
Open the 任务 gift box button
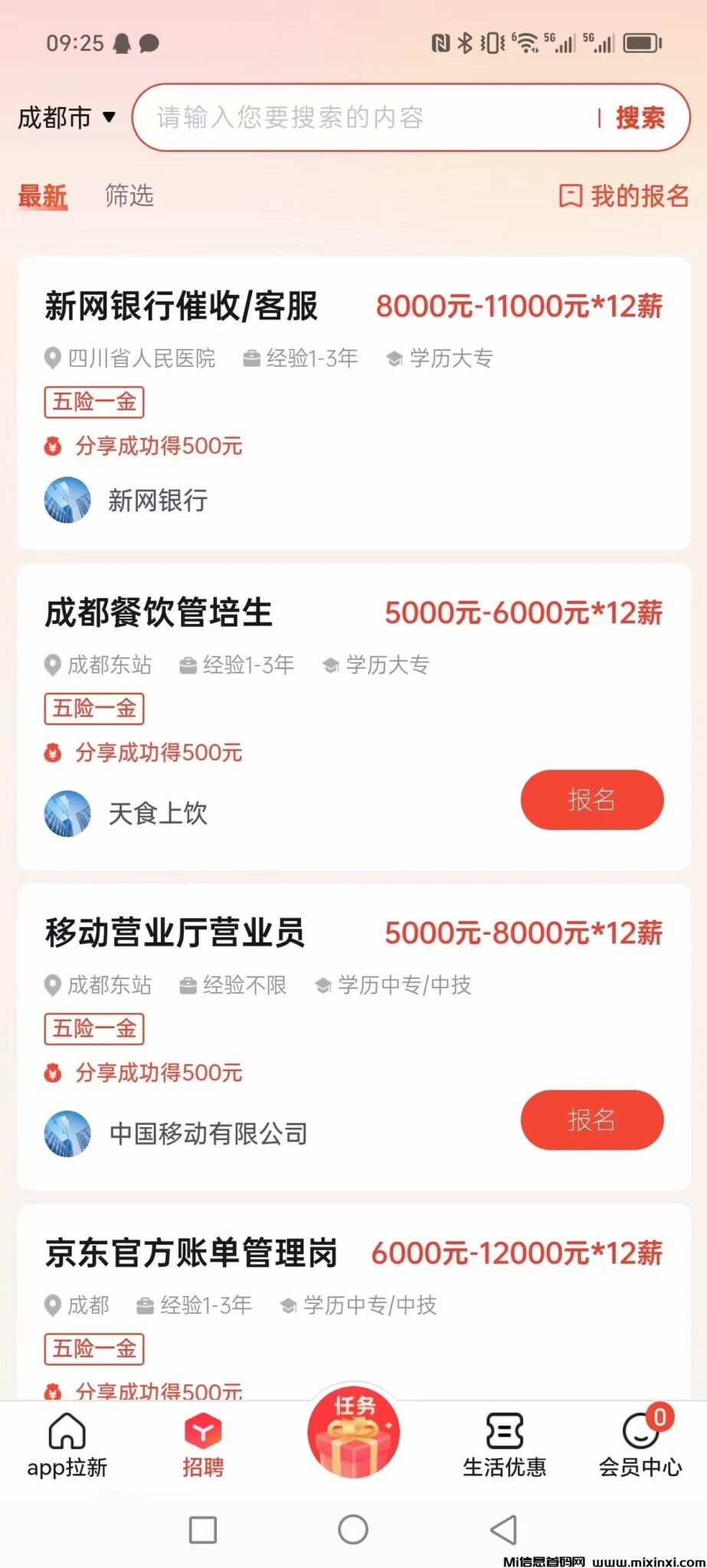pos(353,1432)
